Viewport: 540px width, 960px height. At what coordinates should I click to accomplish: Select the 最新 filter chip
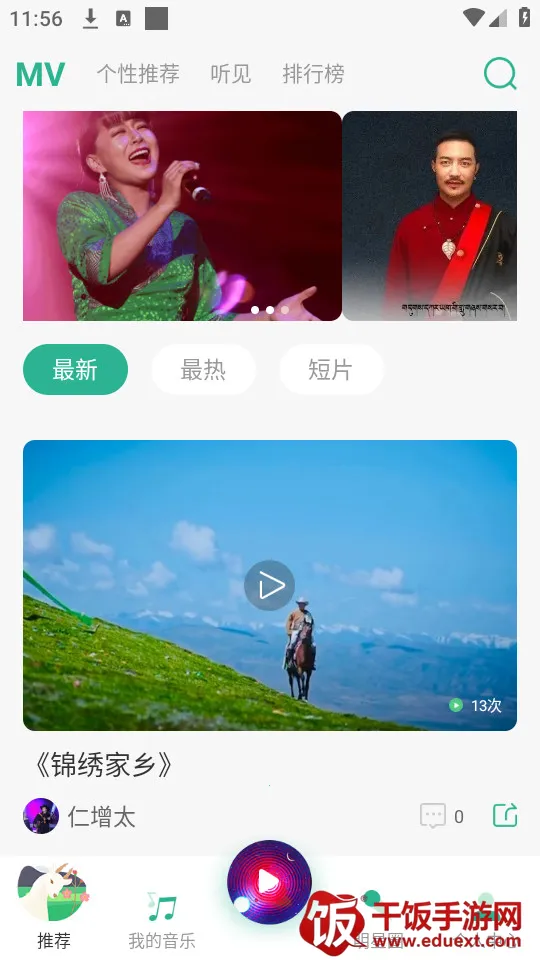click(x=75, y=369)
